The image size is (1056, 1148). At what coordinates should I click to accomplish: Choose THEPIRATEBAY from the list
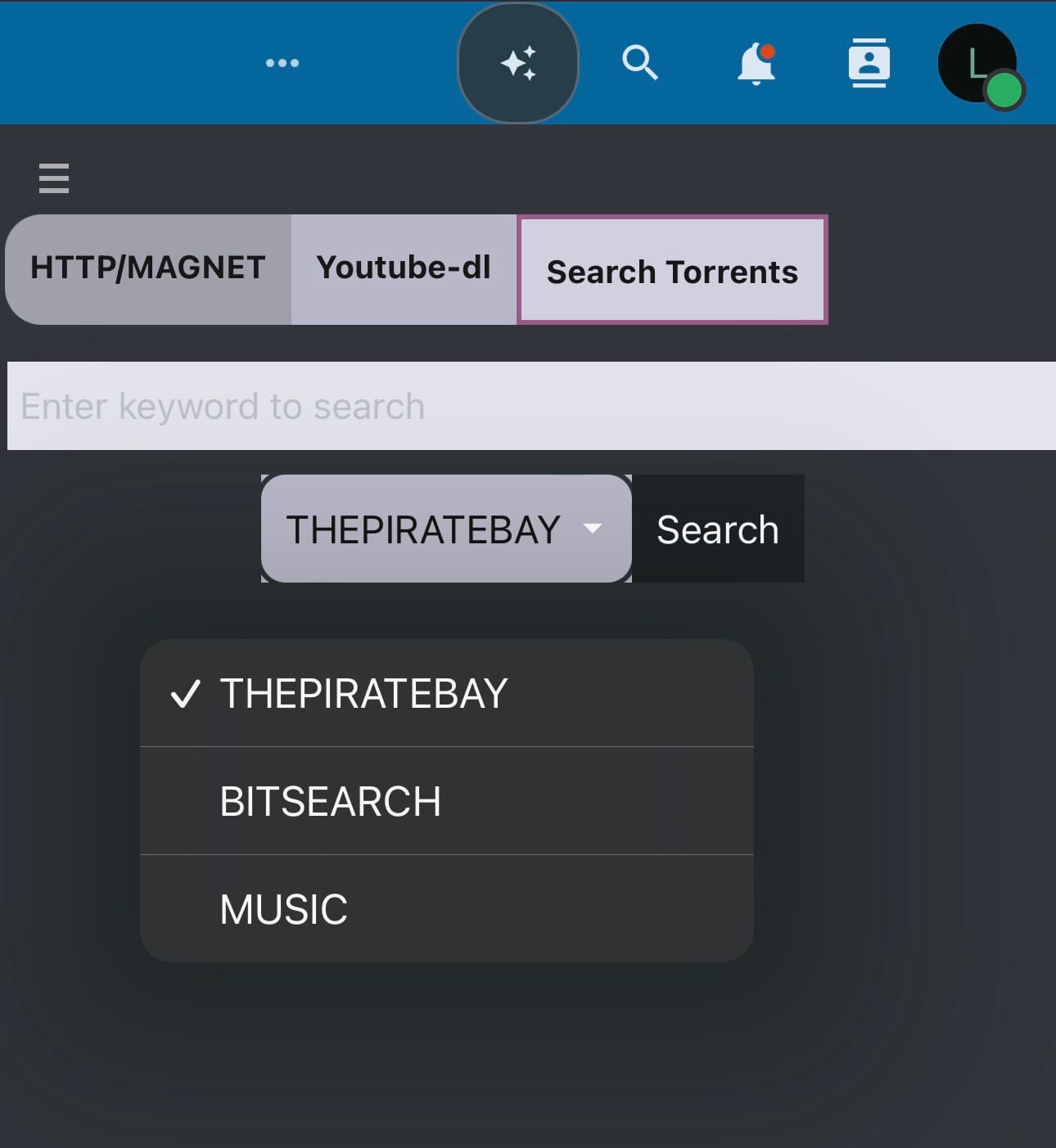tap(446, 694)
